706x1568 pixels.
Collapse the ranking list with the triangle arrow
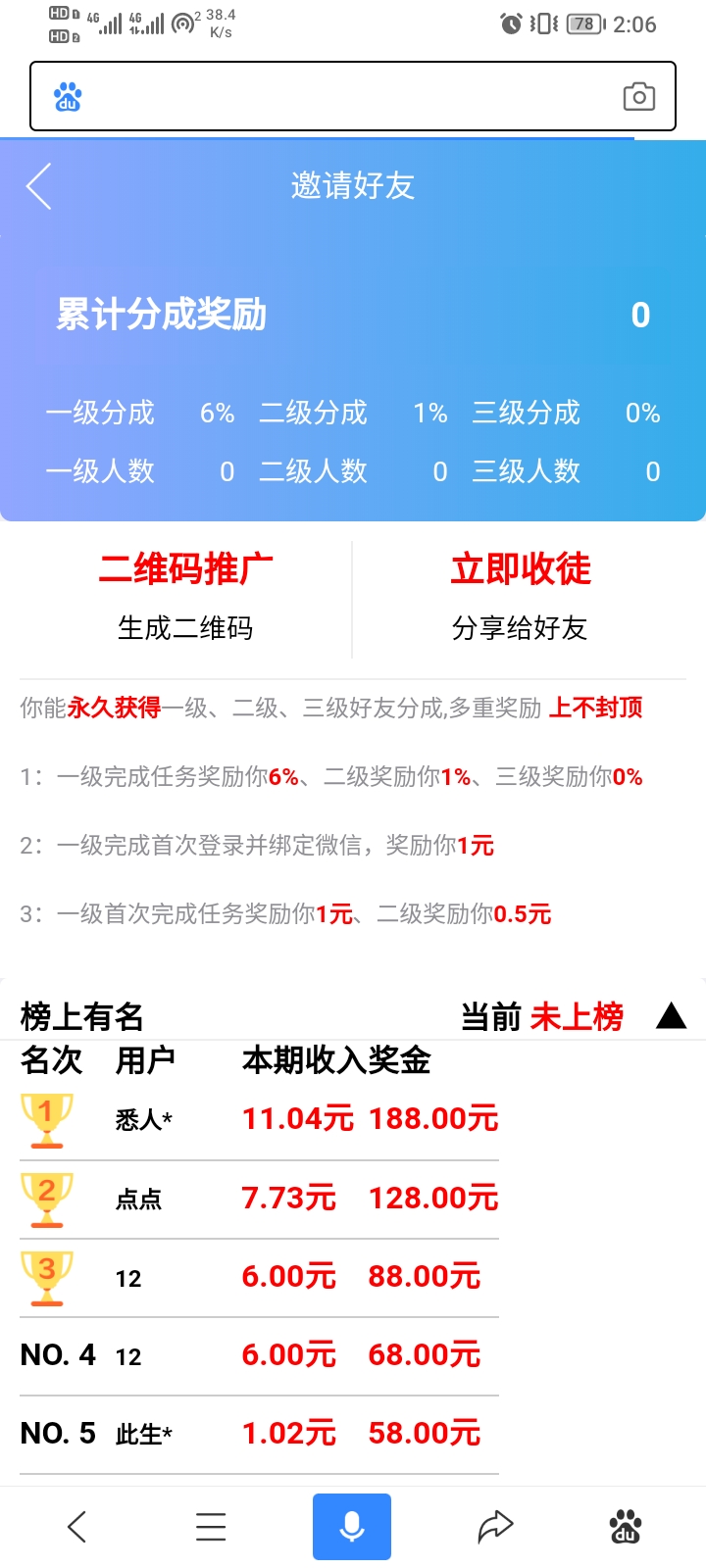coord(671,1016)
